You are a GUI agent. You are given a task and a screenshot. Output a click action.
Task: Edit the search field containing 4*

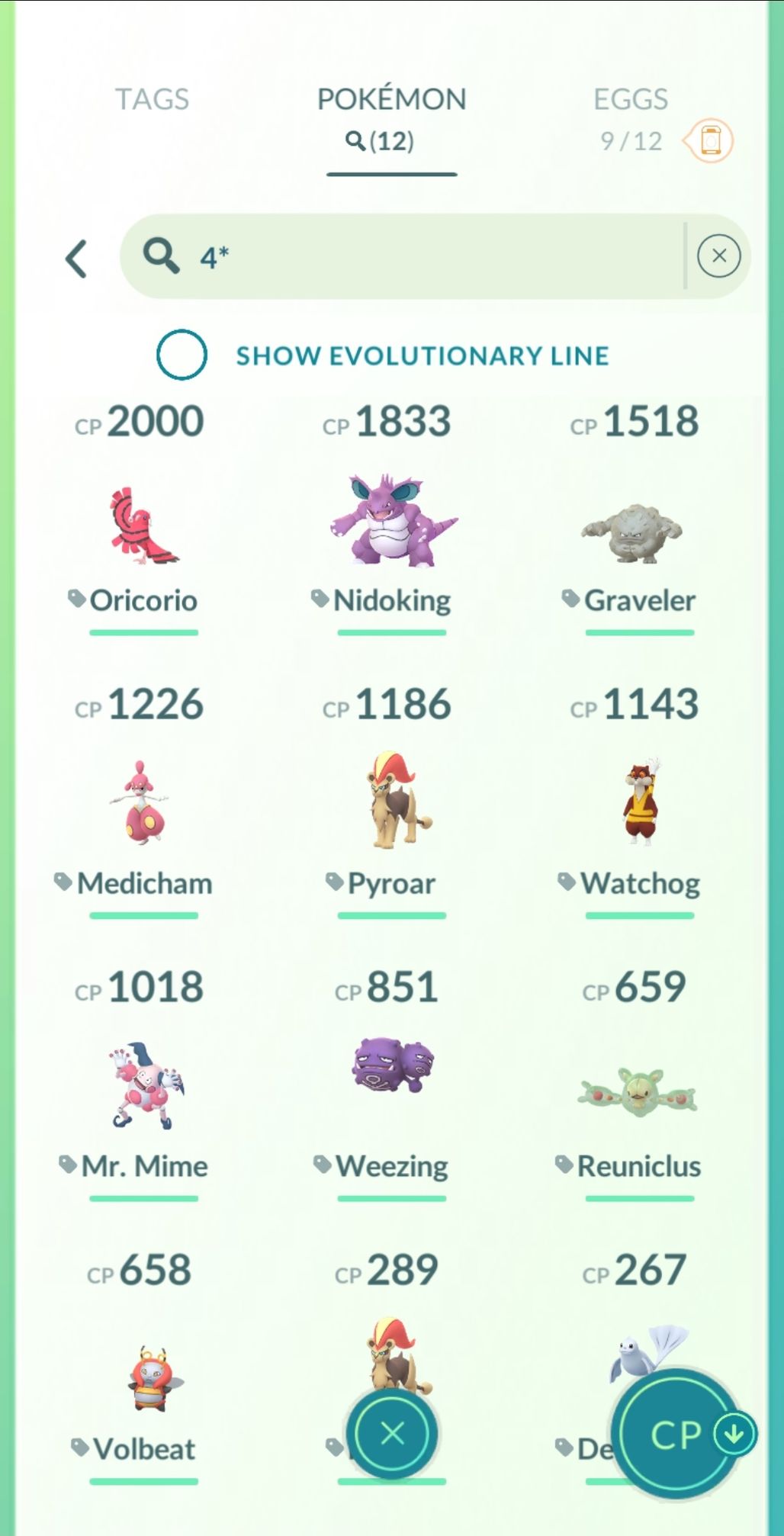427,257
